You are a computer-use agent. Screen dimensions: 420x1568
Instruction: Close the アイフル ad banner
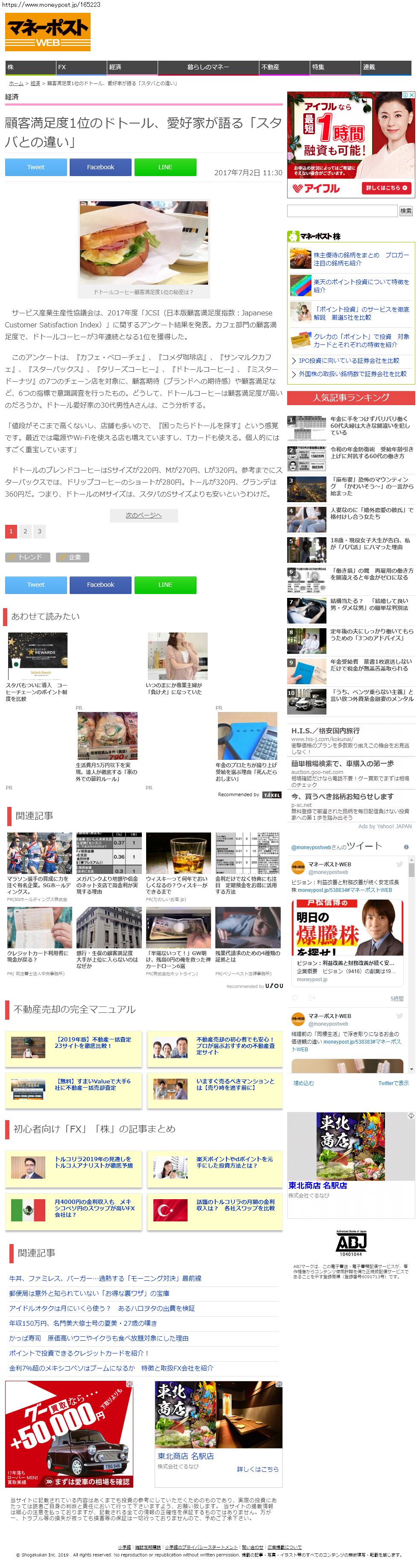coord(411,95)
